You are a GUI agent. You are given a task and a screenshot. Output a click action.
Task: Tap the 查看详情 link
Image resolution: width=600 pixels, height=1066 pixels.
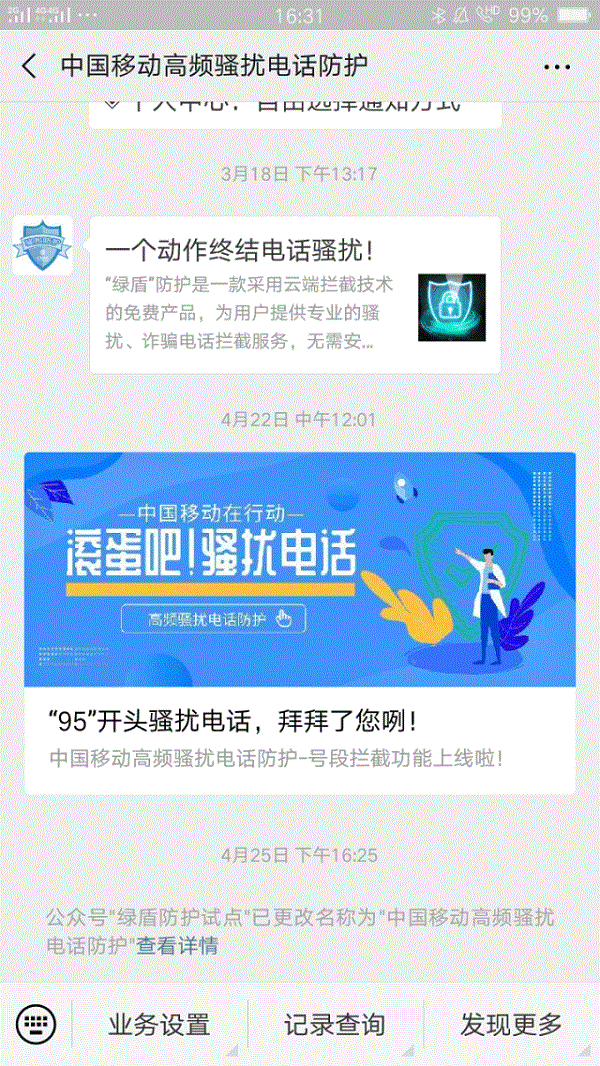click(177, 945)
